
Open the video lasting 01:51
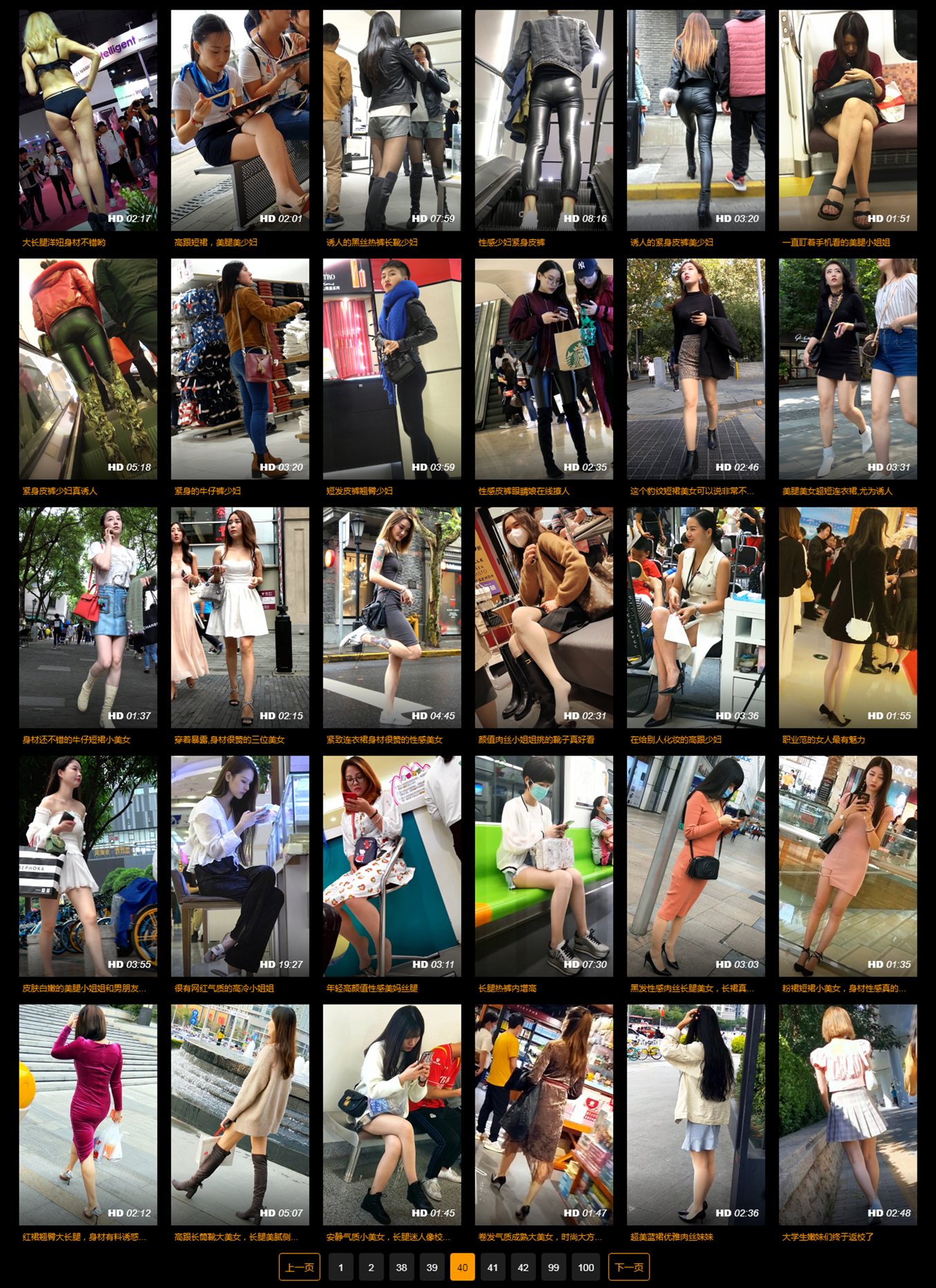click(x=848, y=120)
